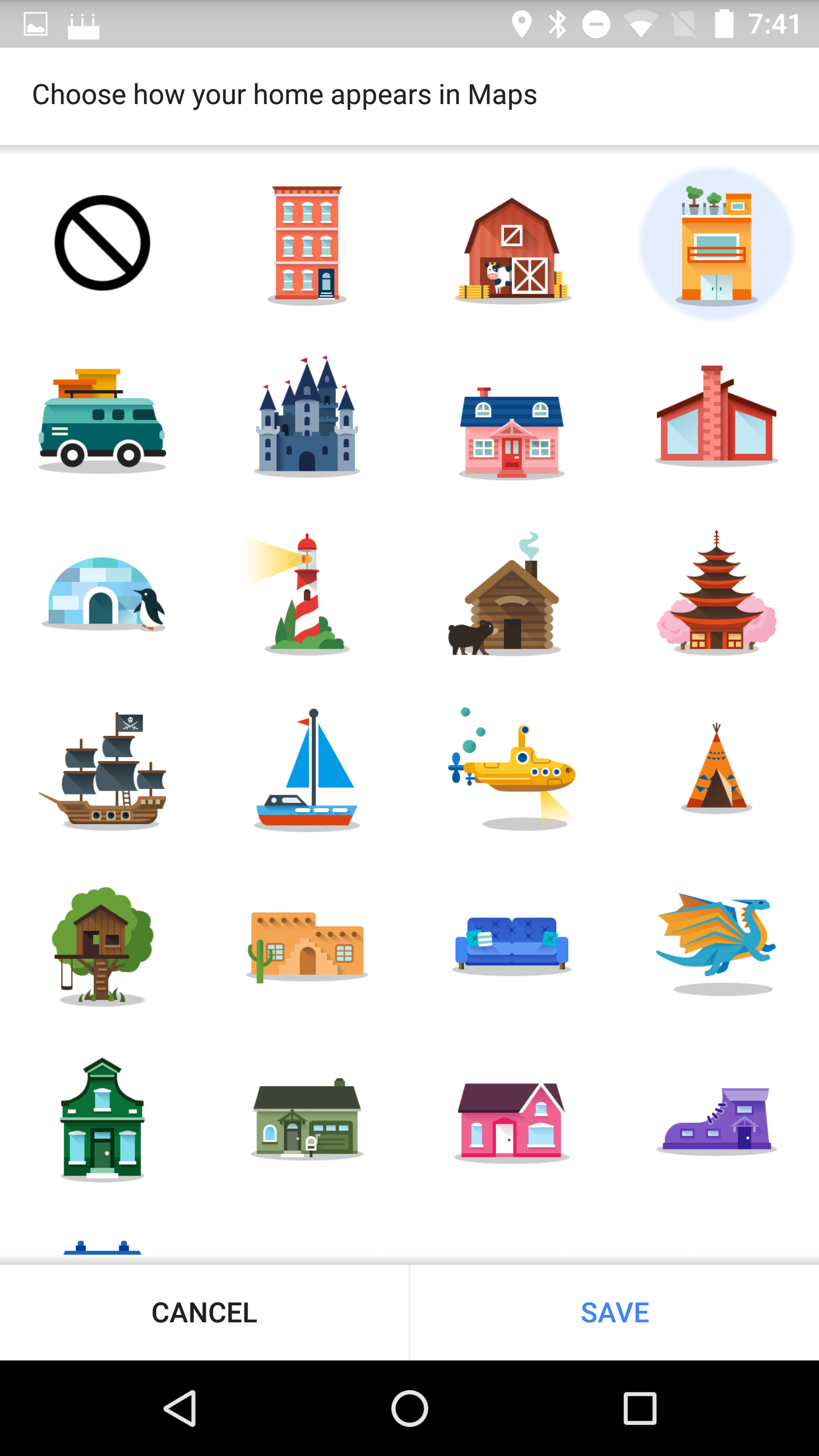The height and width of the screenshot is (1456, 819).
Task: Pick the red barn with cow
Action: click(x=512, y=250)
